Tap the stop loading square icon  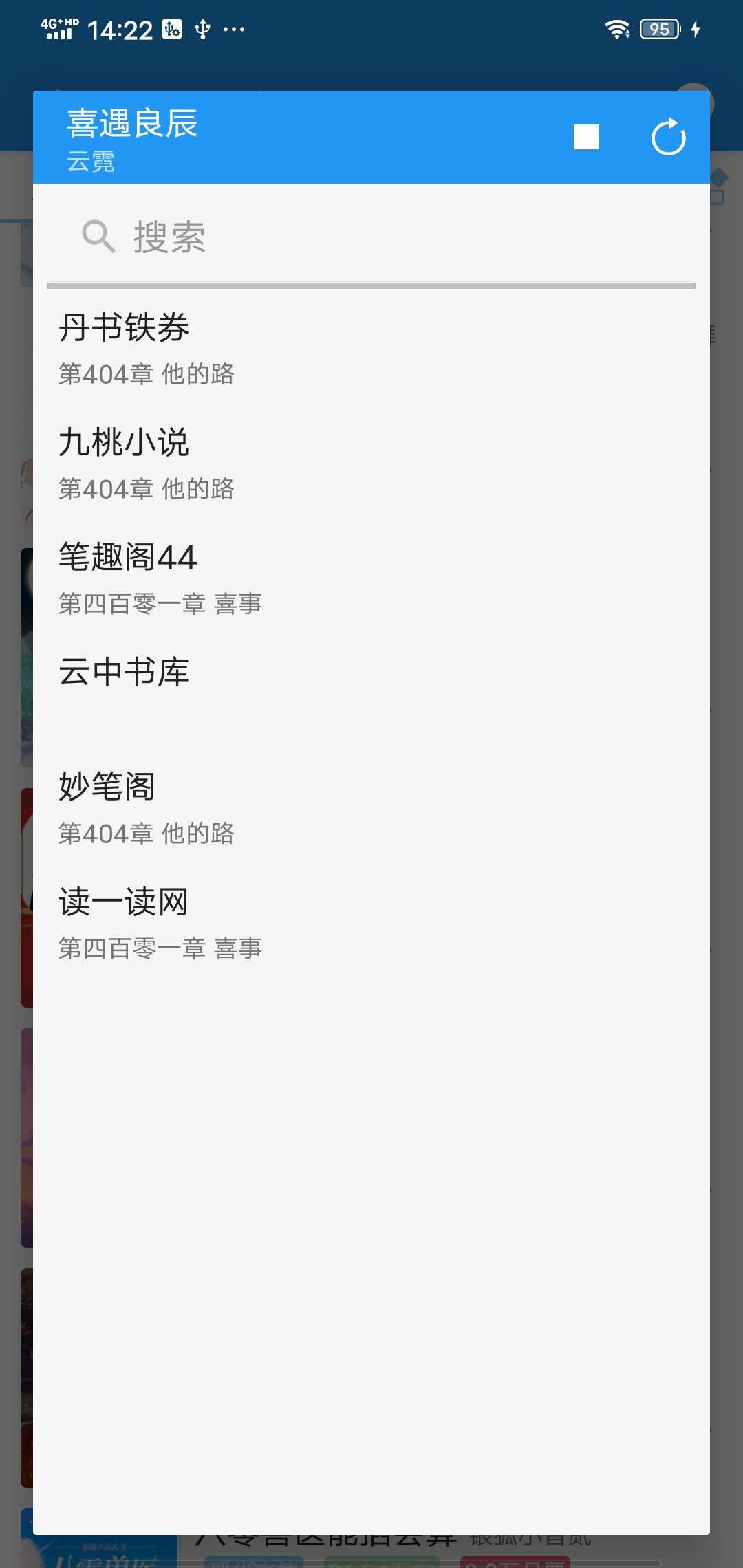(586, 136)
